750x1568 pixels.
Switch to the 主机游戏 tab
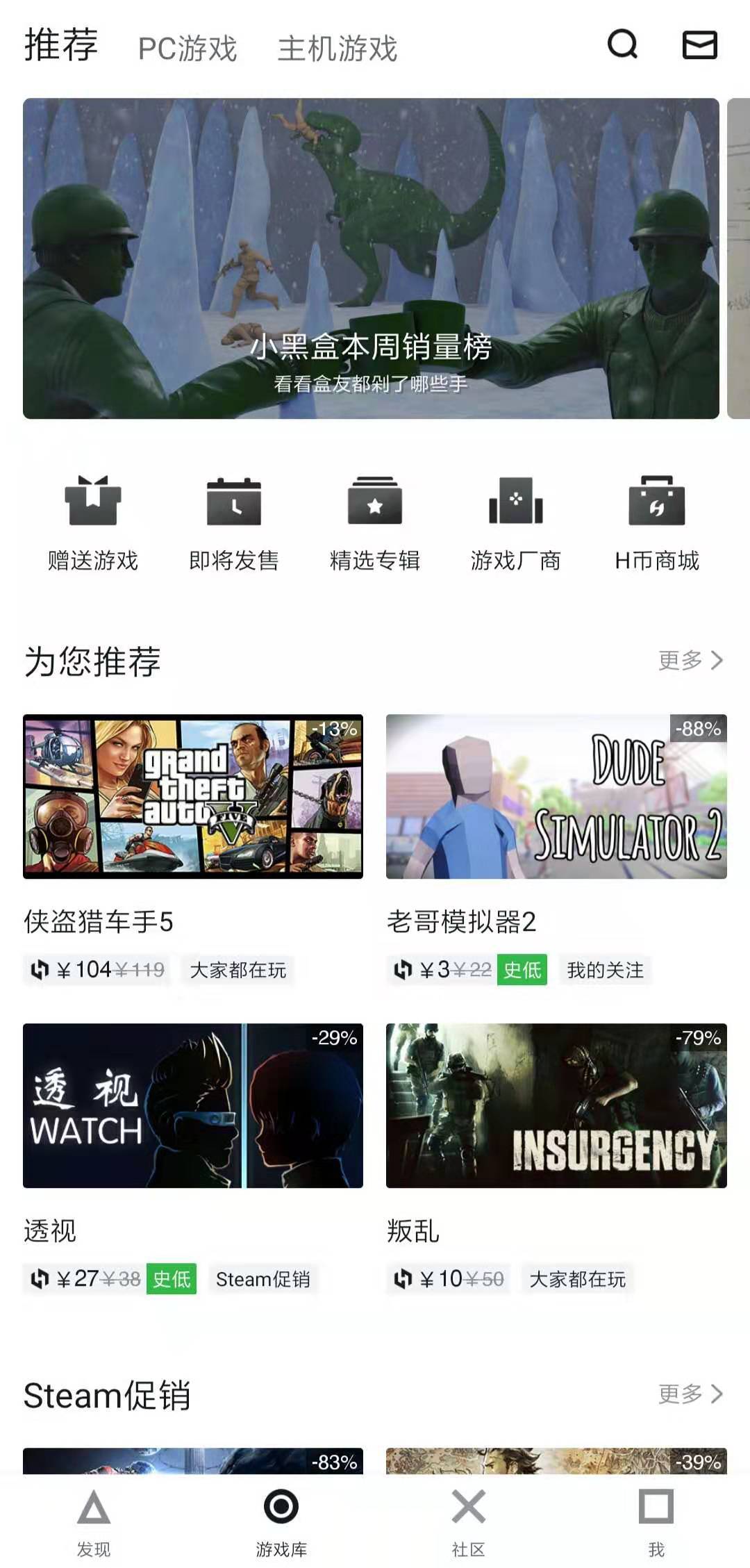pyautogui.click(x=337, y=49)
